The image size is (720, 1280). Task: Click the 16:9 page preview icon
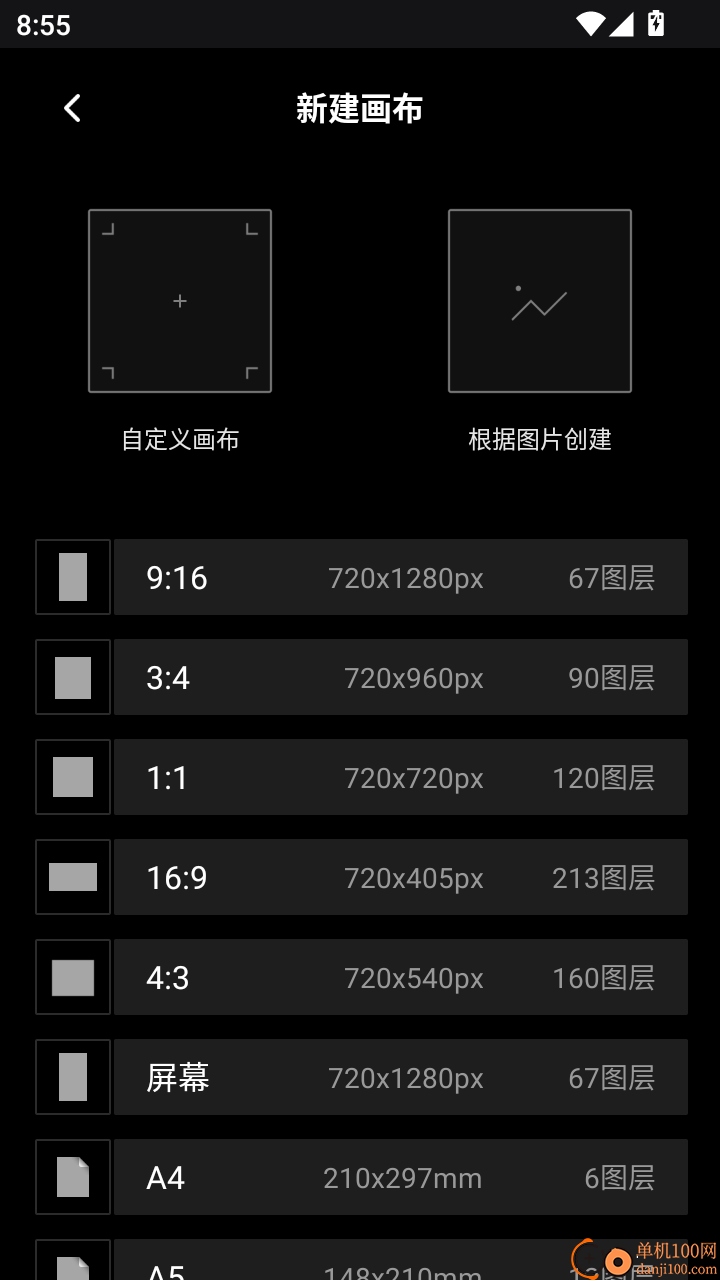pos(72,877)
